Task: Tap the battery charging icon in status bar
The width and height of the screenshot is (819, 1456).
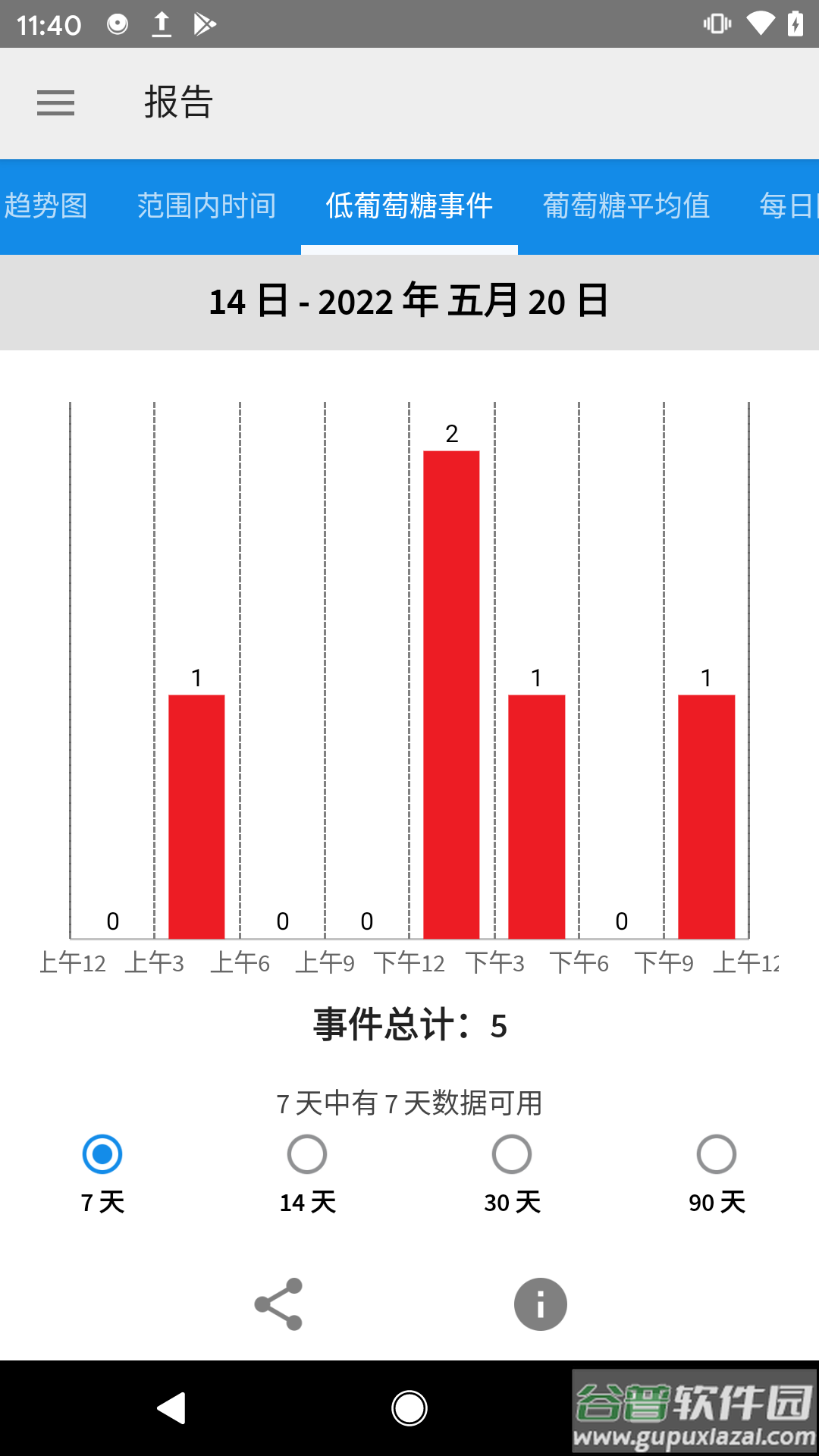Action: [795, 24]
